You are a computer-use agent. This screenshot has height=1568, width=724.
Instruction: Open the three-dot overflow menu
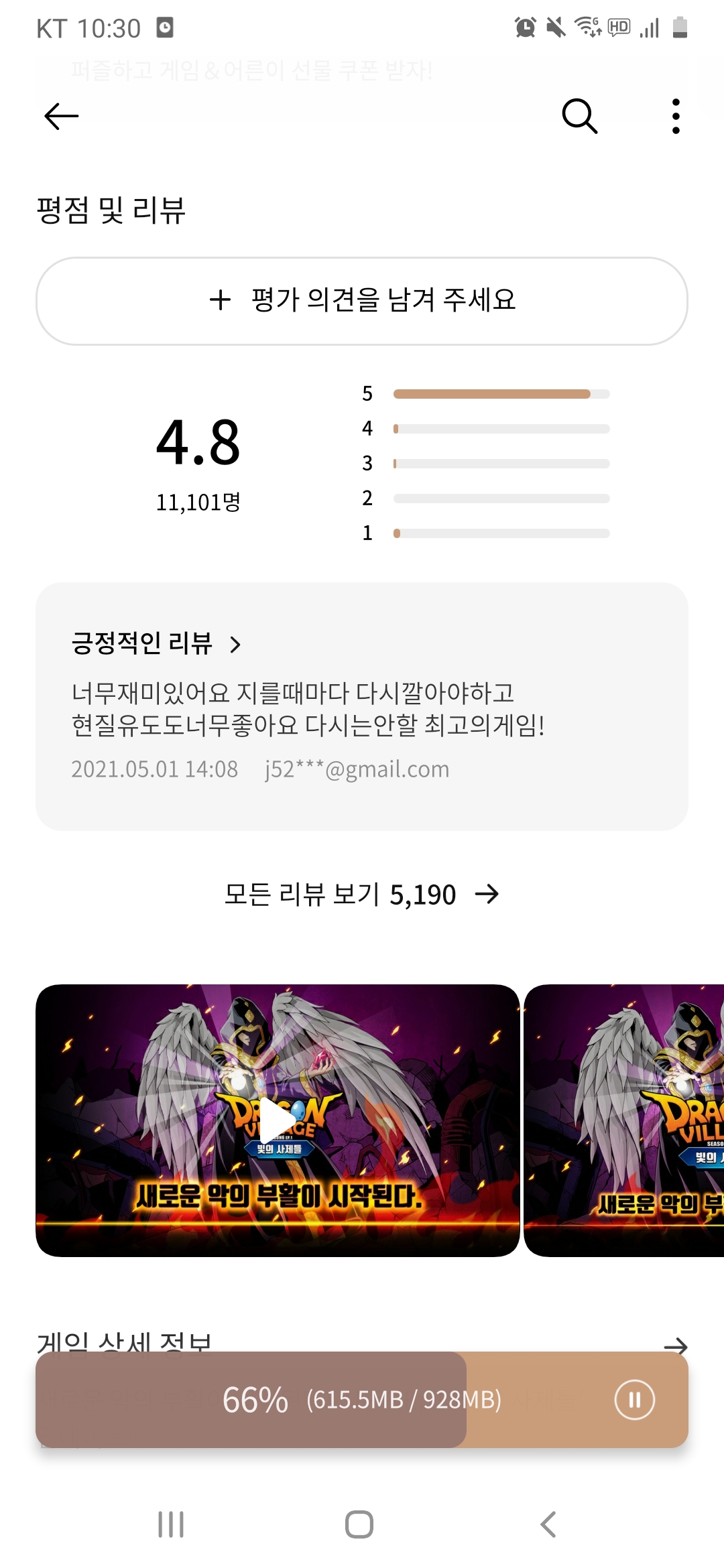[x=676, y=117]
